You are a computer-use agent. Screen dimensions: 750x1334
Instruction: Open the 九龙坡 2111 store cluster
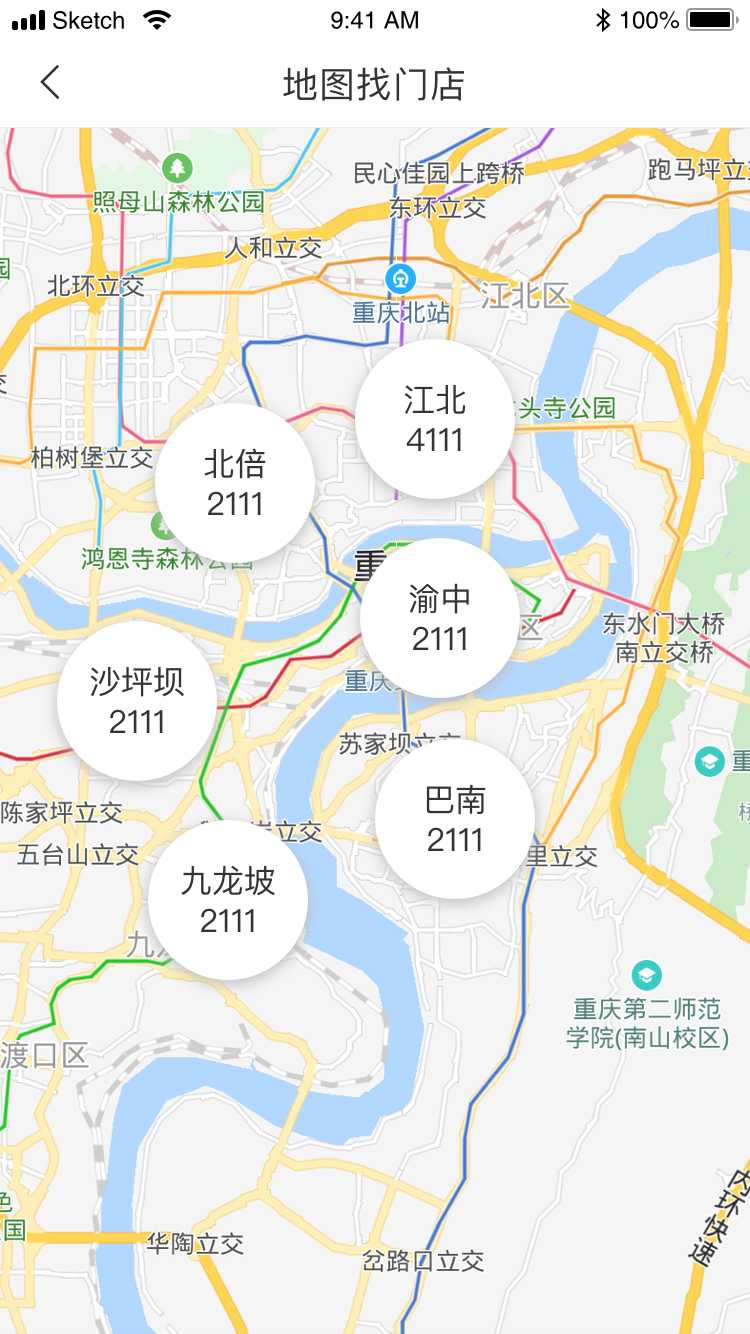(x=228, y=900)
